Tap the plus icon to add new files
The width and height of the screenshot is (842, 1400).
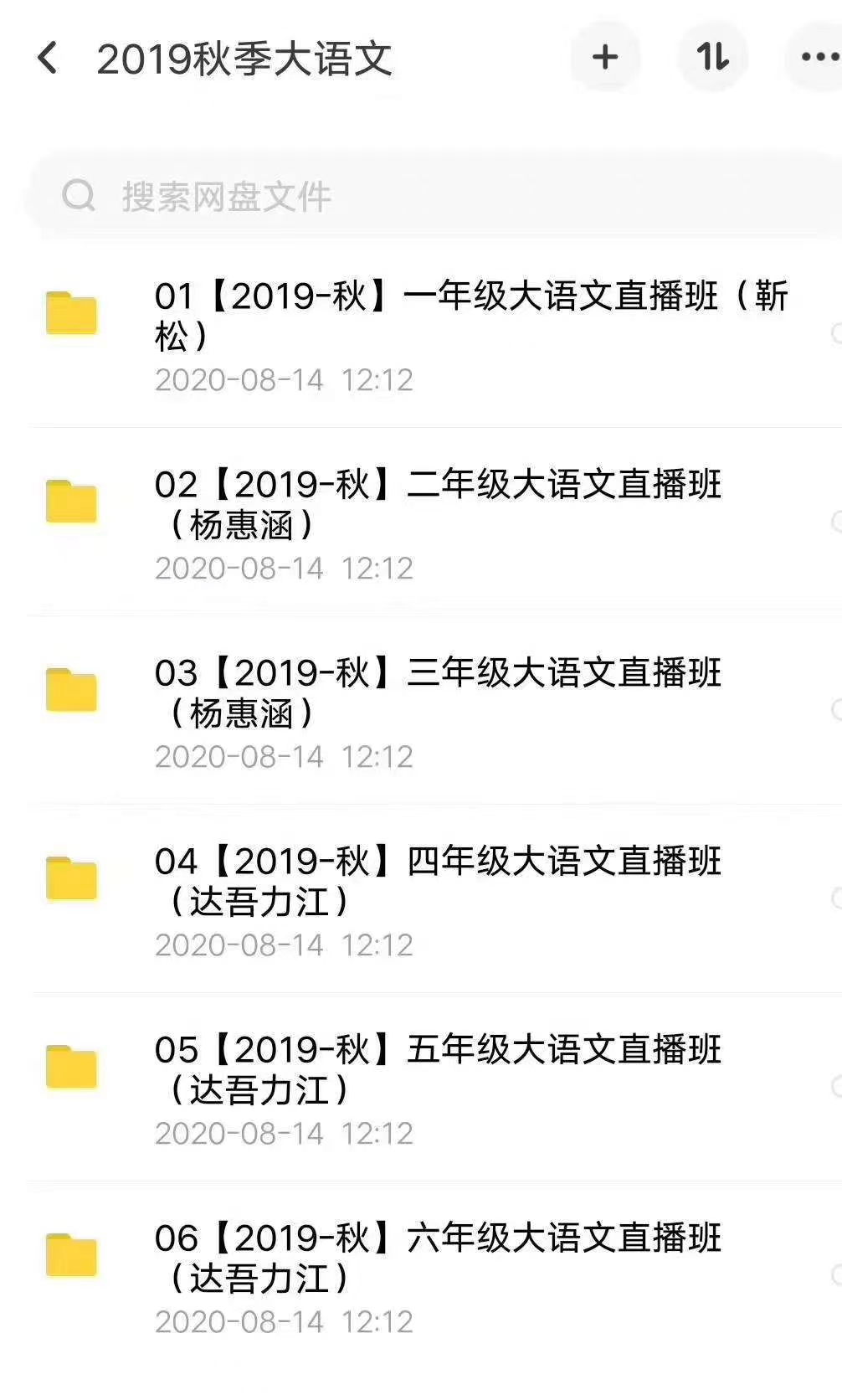[x=604, y=58]
